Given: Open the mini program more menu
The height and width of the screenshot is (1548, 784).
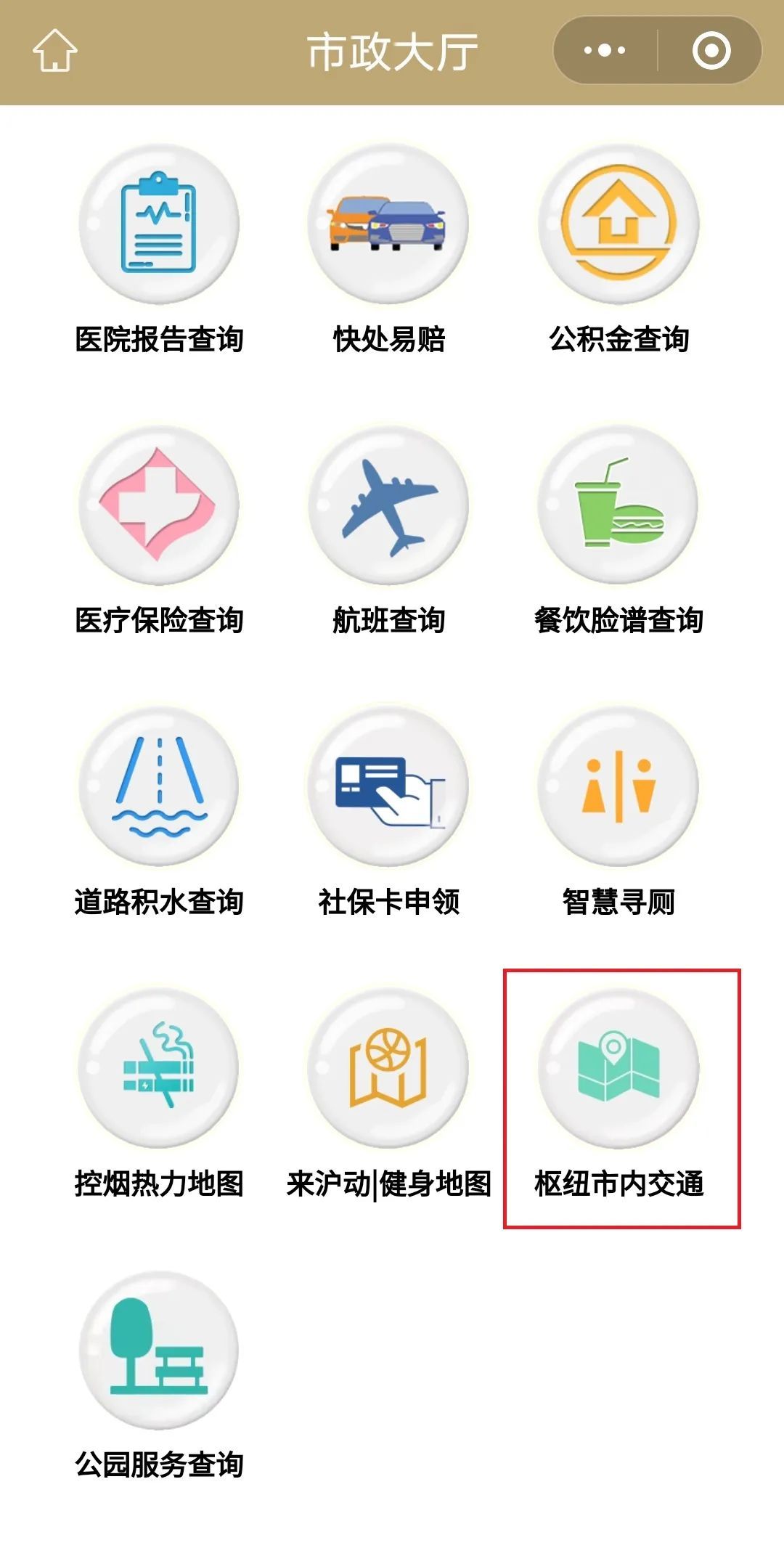Looking at the screenshot, I should tap(605, 51).
